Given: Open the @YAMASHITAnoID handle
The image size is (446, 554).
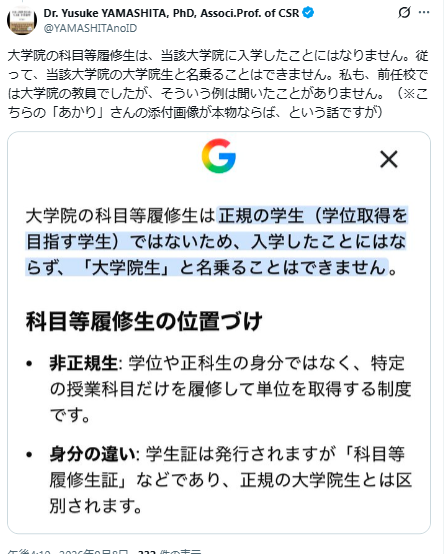Looking at the screenshot, I should coord(90,28).
